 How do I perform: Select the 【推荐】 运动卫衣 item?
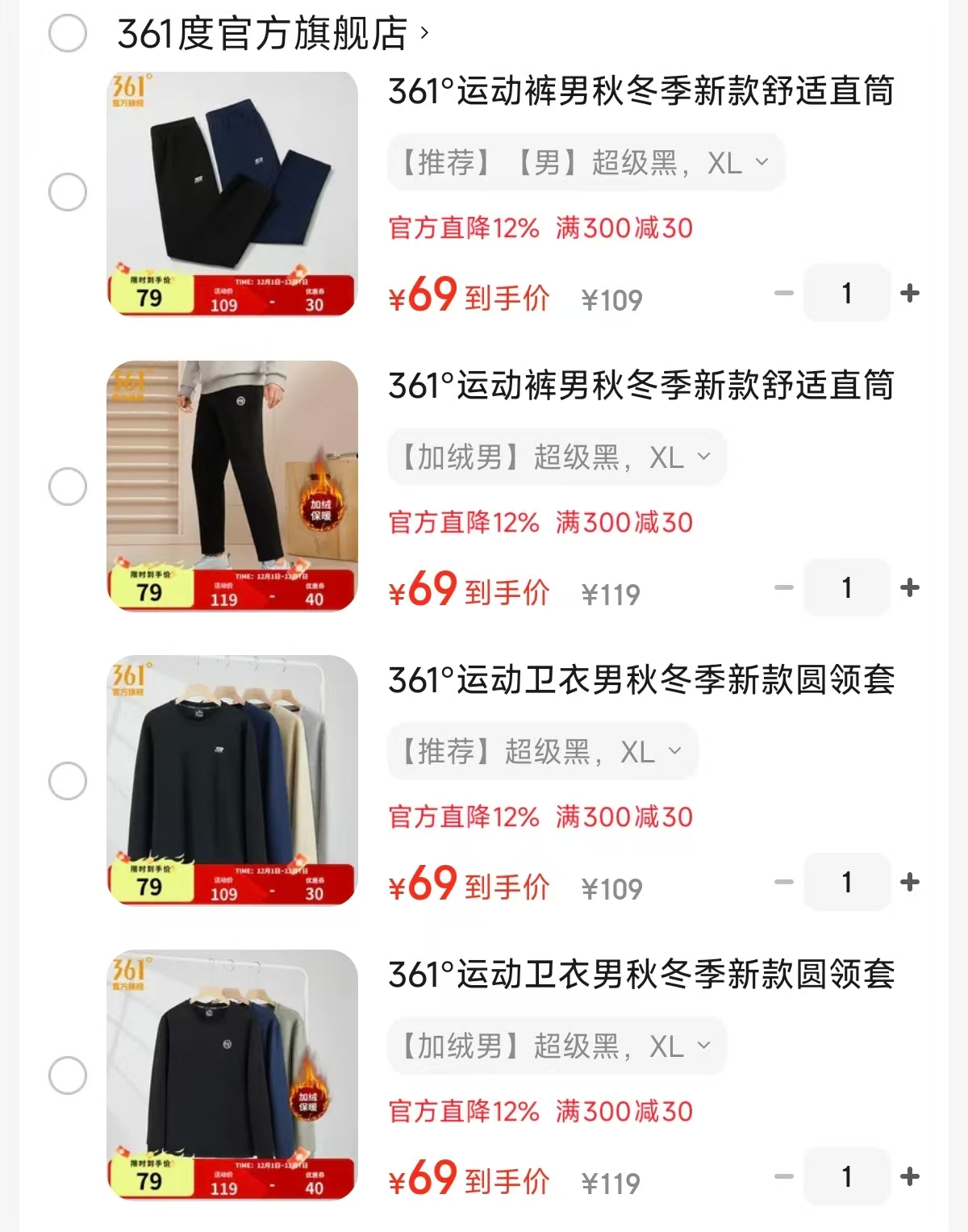(68, 781)
